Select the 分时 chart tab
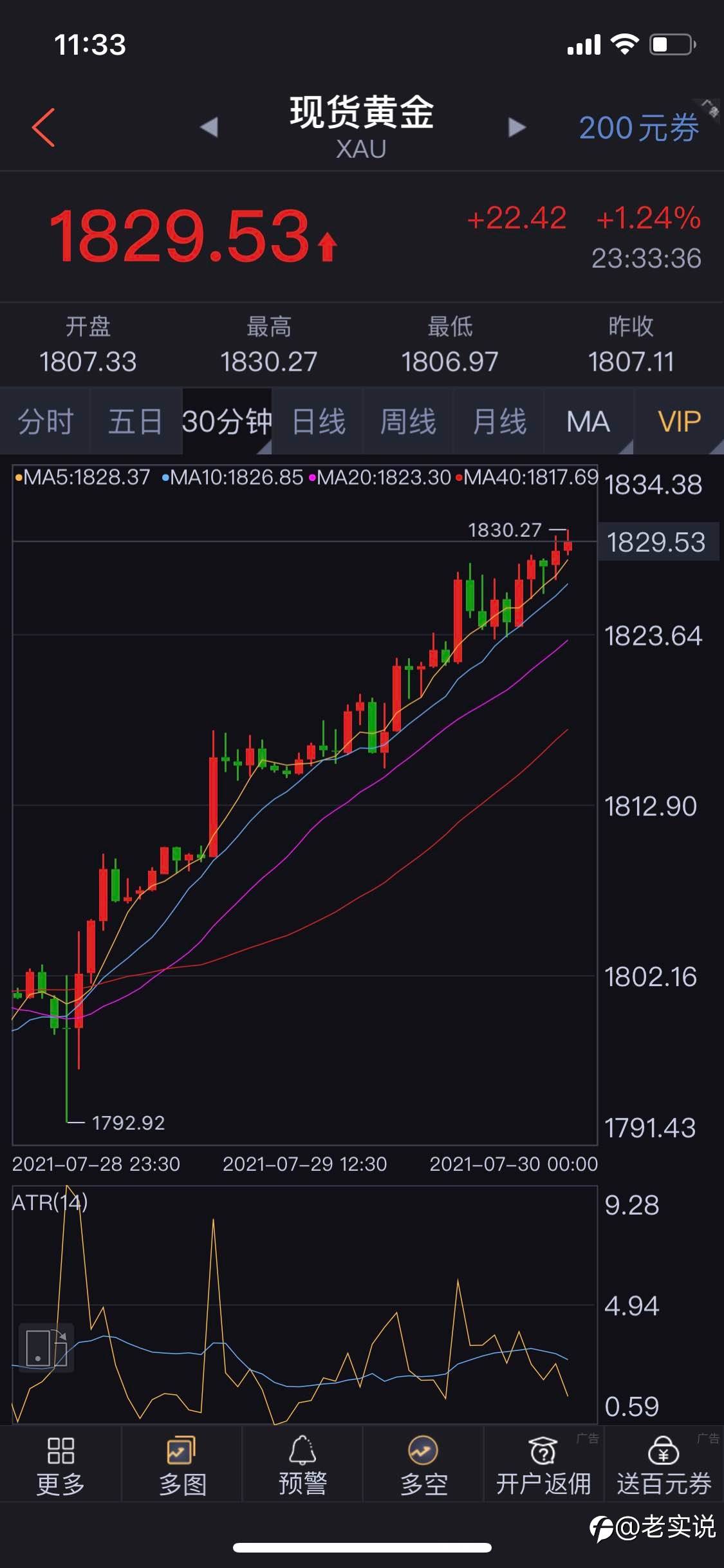 click(45, 422)
